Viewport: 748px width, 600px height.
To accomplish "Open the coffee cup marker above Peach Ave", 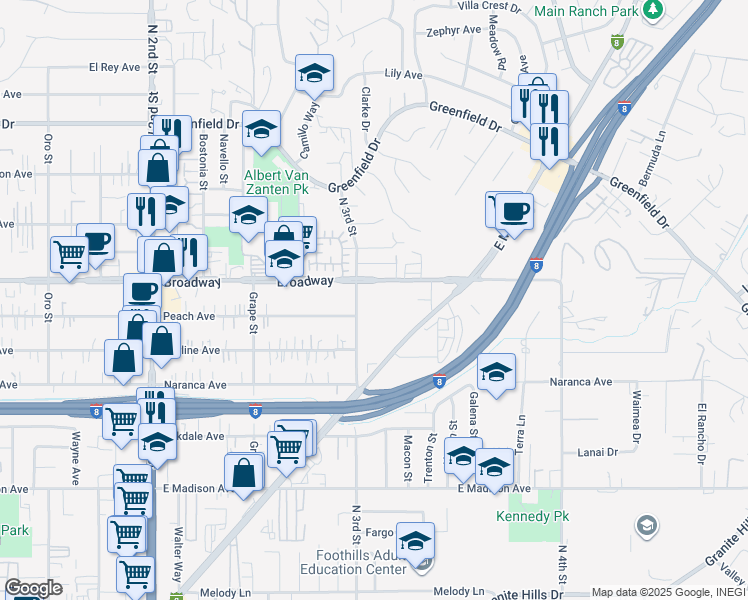I will [x=142, y=293].
